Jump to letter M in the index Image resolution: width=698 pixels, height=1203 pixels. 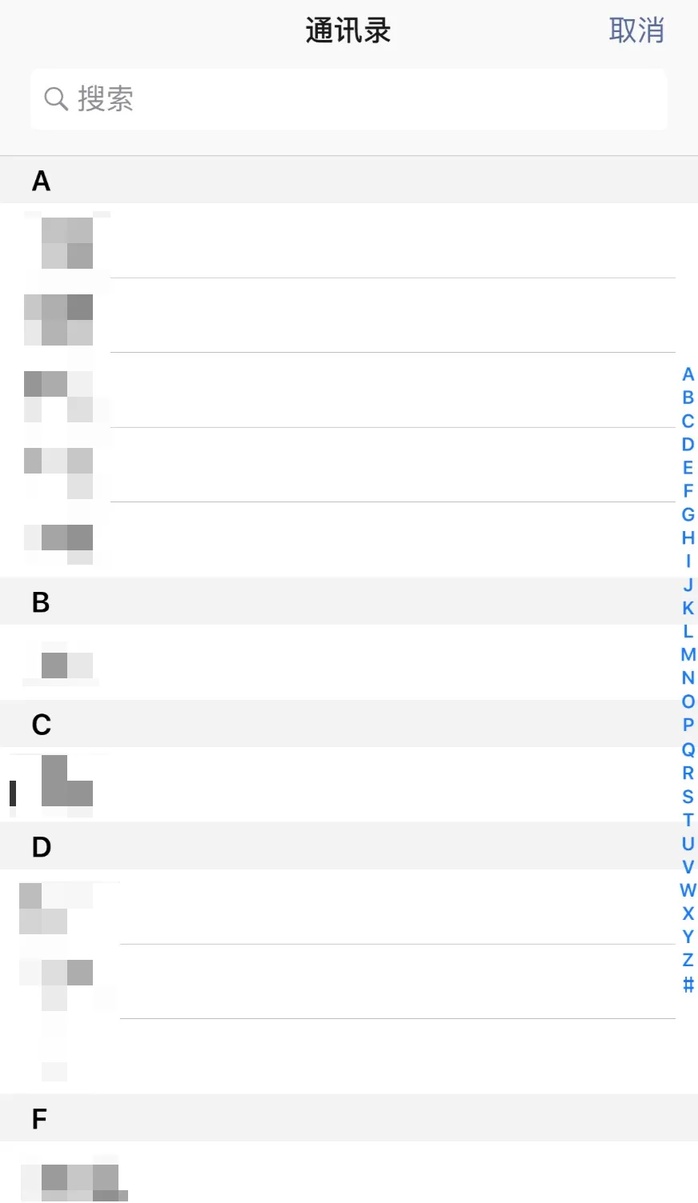click(688, 655)
